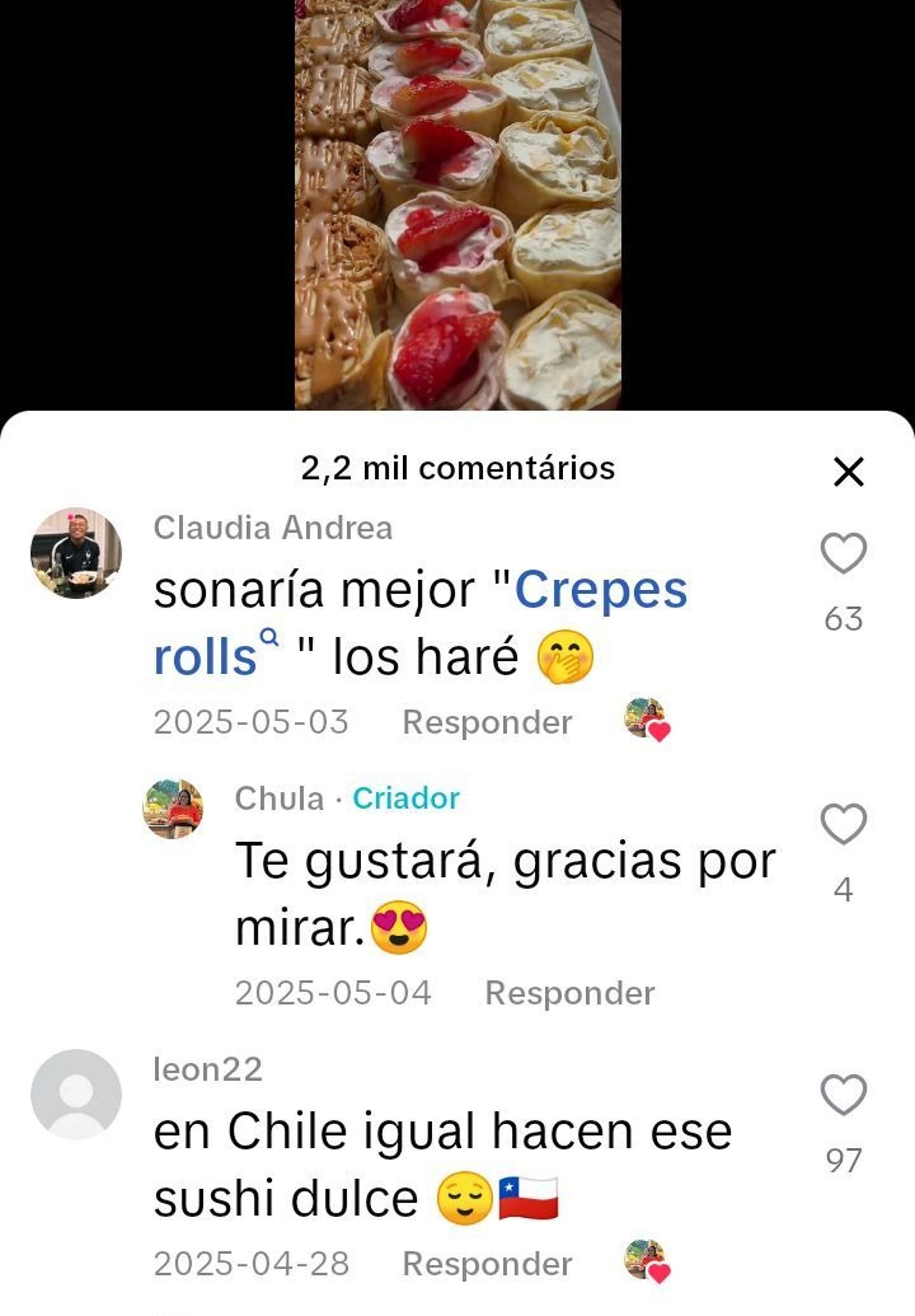This screenshot has height=1316, width=915.
Task: Open leon22's profile avatar
Action: pyautogui.click(x=76, y=1094)
